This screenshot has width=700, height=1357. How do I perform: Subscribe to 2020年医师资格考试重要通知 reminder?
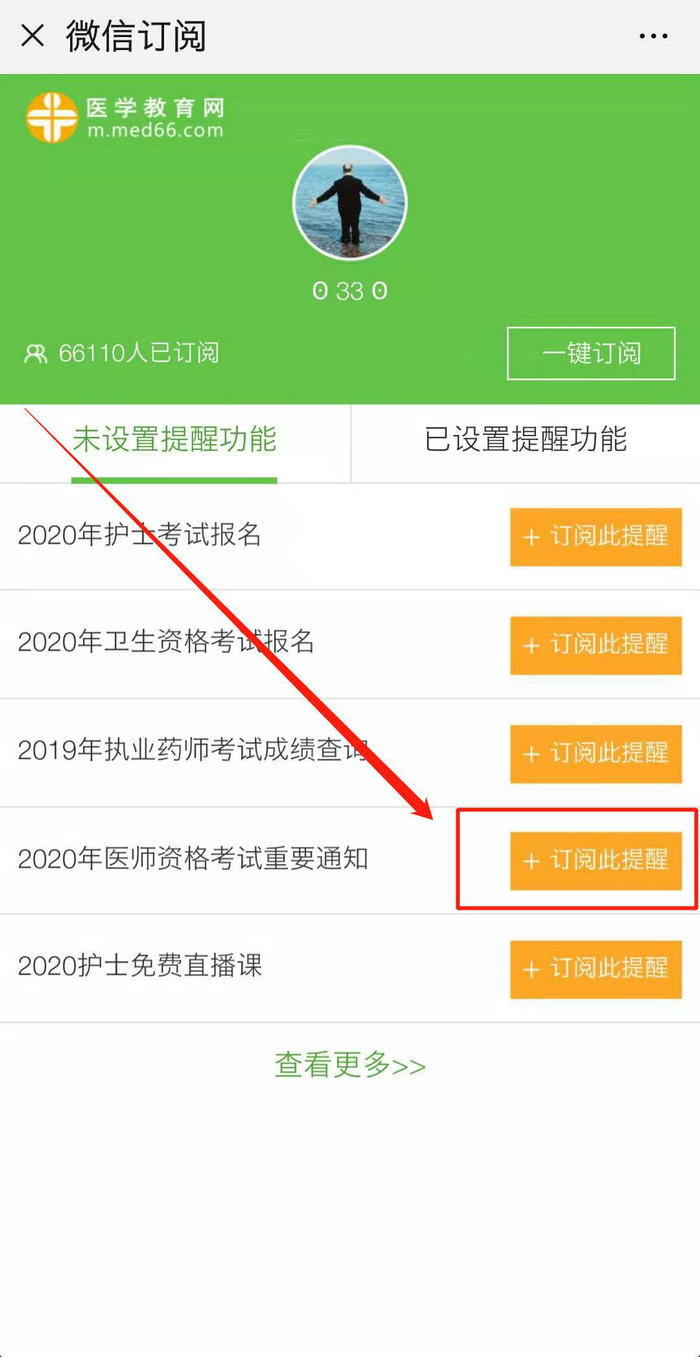click(596, 861)
